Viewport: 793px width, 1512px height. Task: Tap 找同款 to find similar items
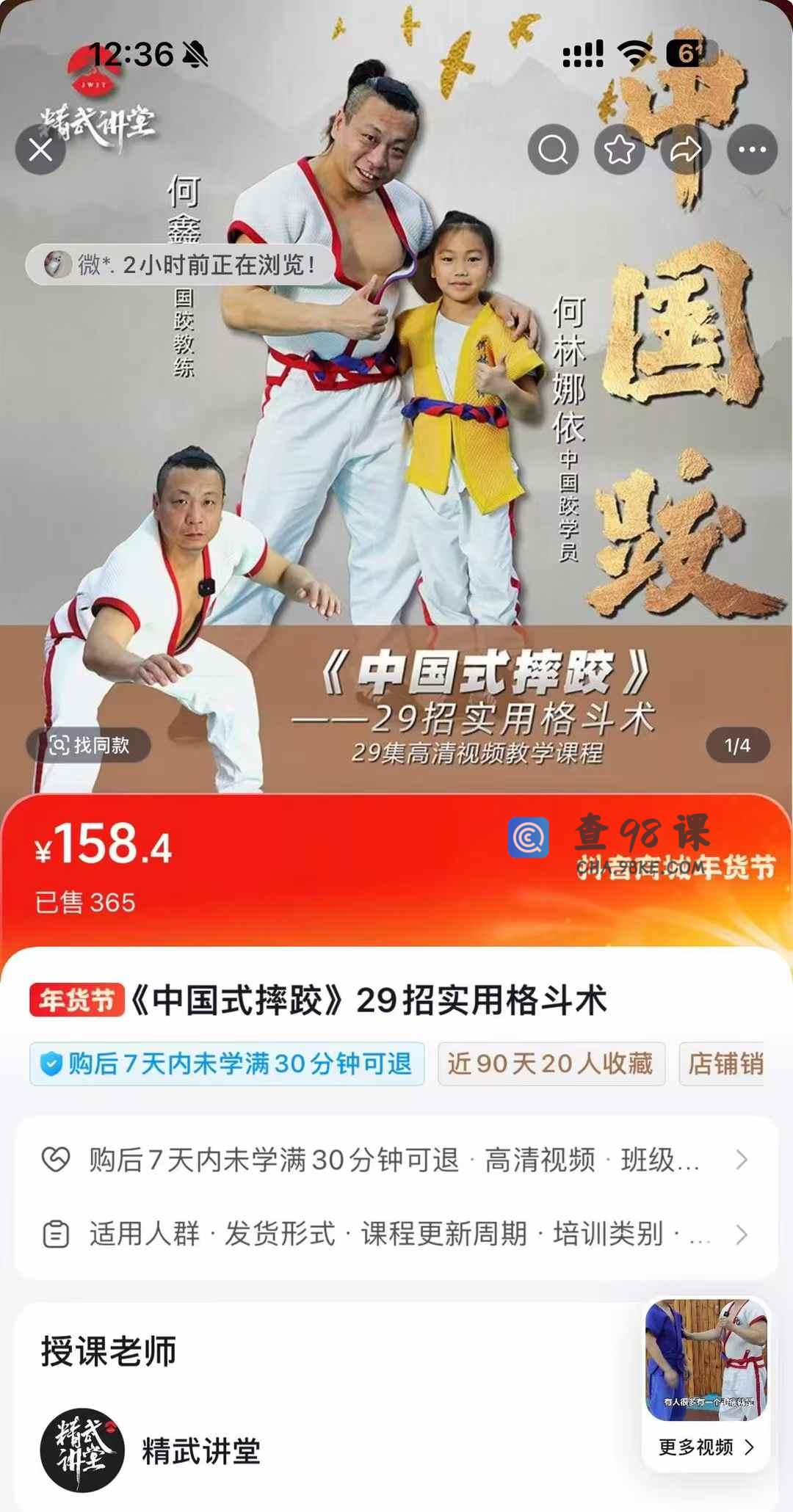pyautogui.click(x=89, y=746)
